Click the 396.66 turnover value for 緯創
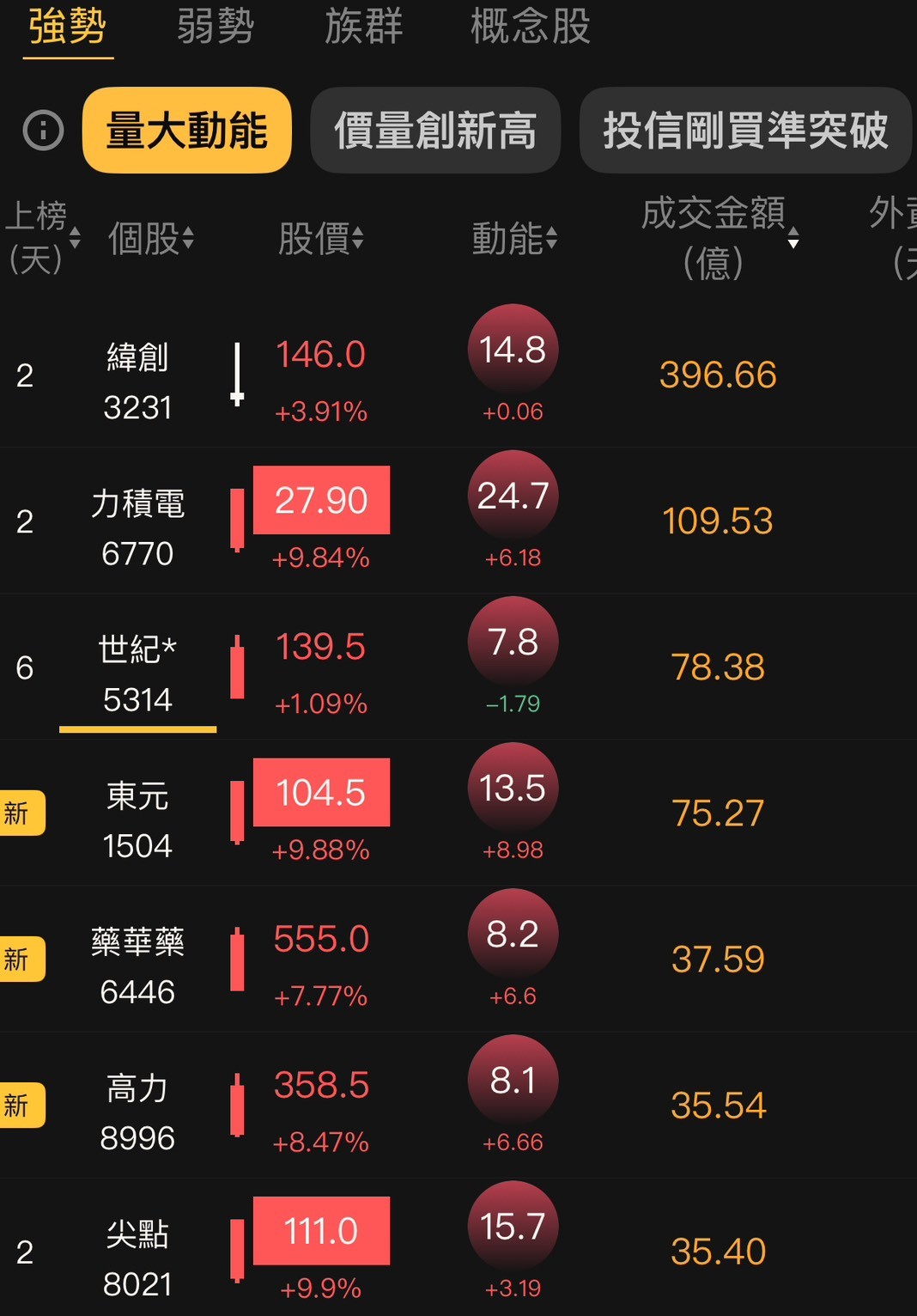 pos(718,375)
